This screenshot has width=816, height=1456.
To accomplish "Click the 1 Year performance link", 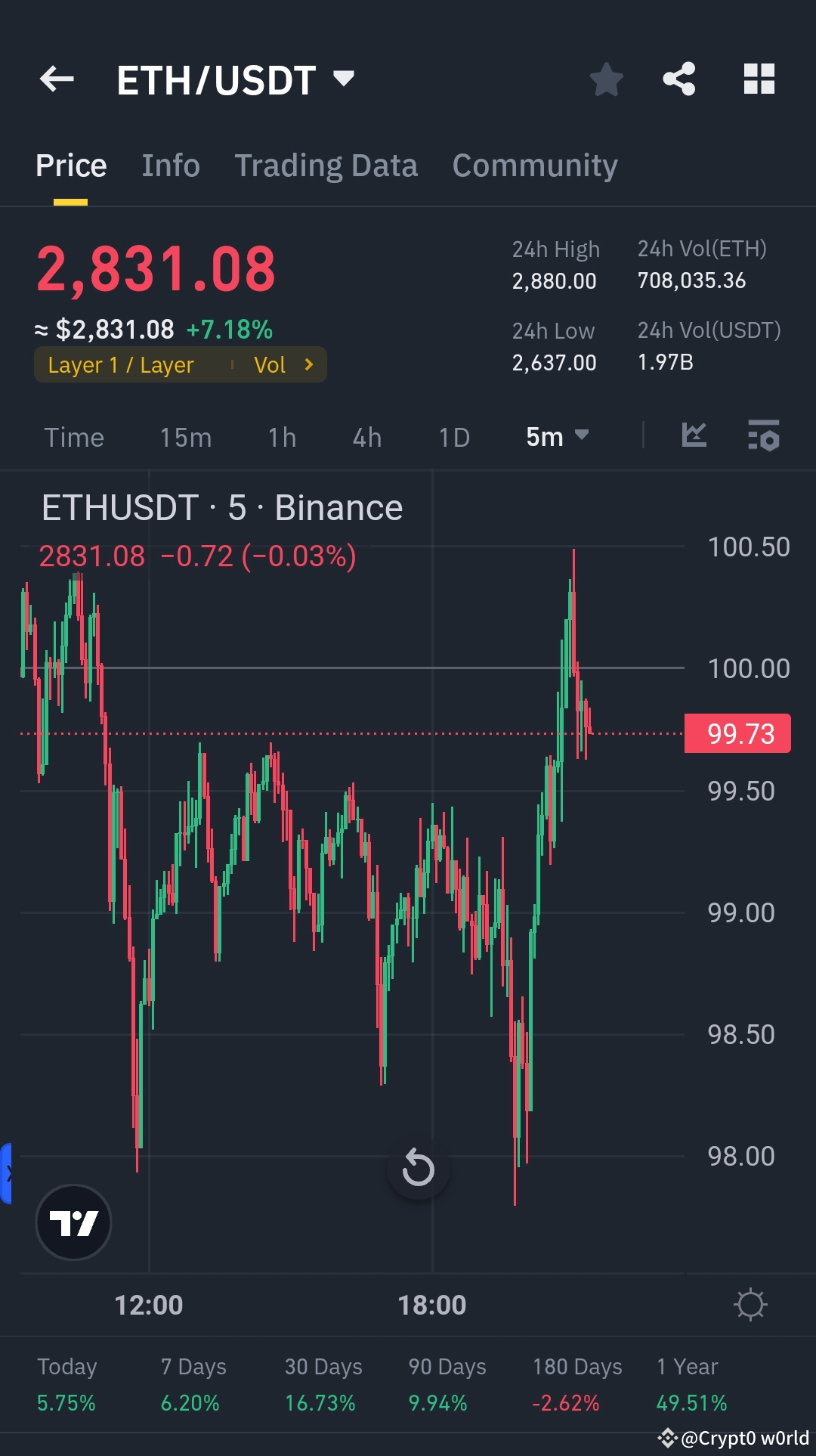I will pyautogui.click(x=686, y=1383).
